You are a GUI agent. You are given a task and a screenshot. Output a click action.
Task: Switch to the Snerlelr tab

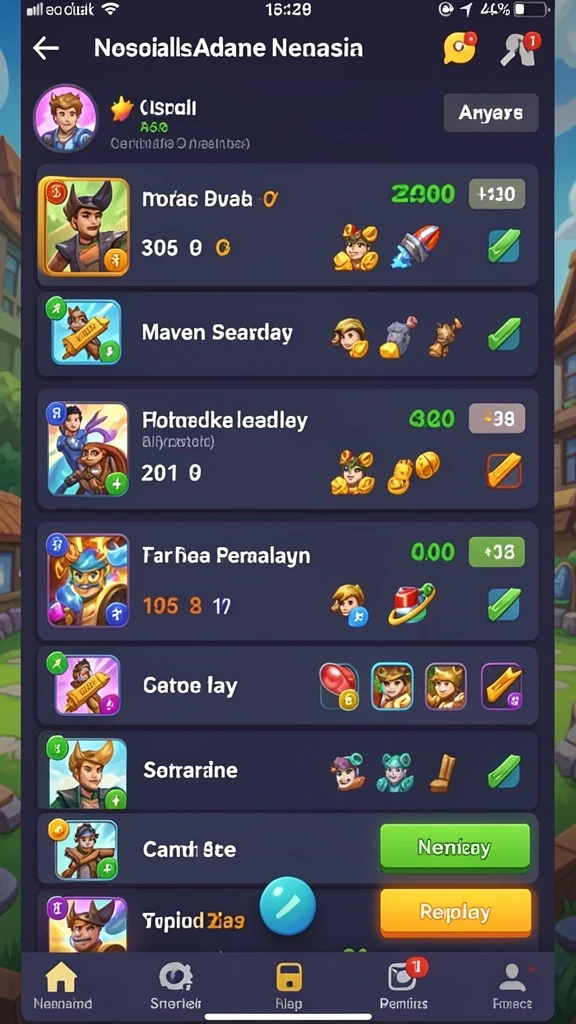[176, 985]
